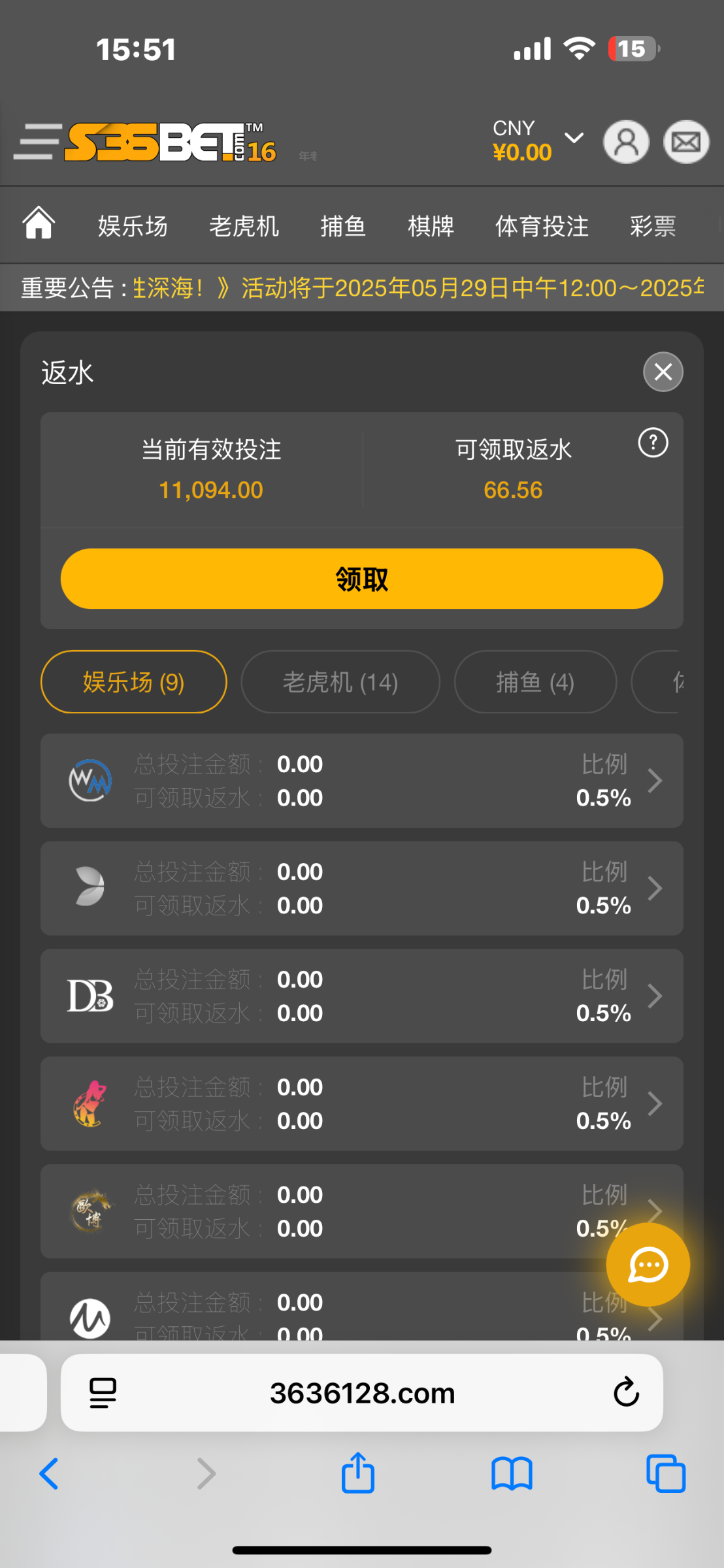Image resolution: width=724 pixels, height=1568 pixels.
Task: Open the hamburger menu
Action: pyautogui.click(x=38, y=141)
